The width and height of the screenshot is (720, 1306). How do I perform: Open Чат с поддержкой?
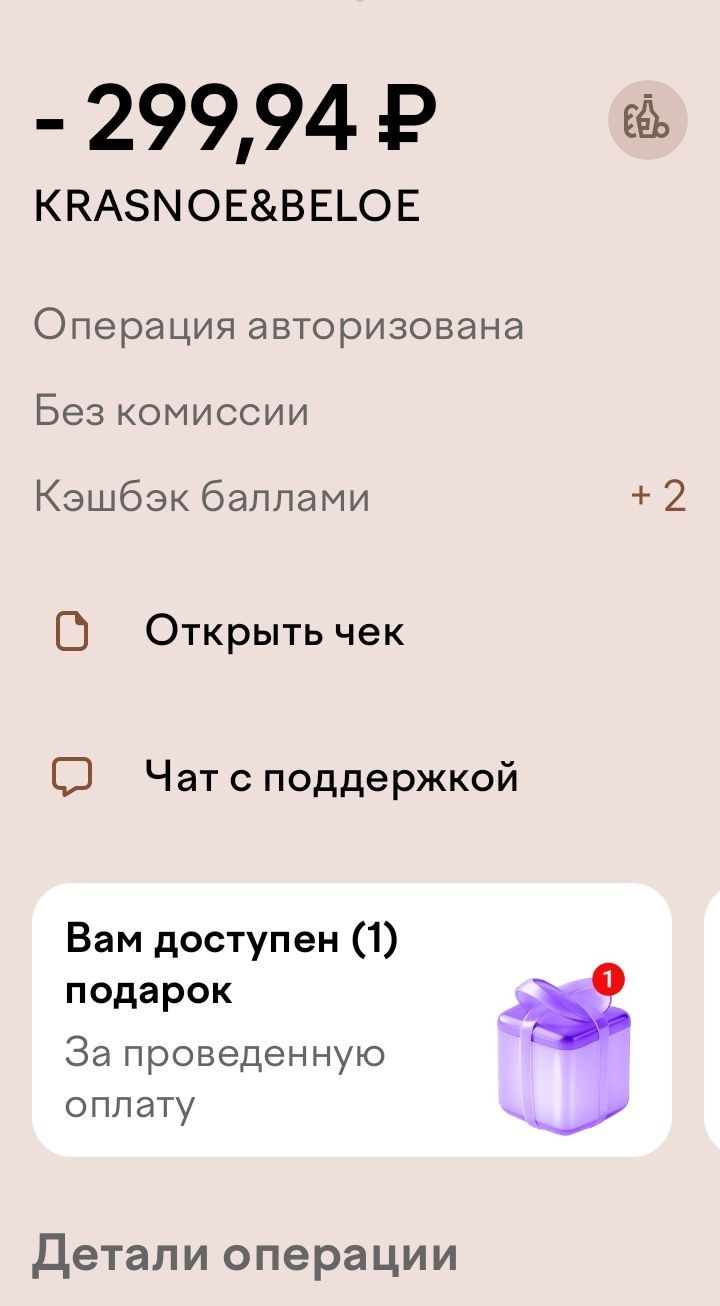pos(330,777)
